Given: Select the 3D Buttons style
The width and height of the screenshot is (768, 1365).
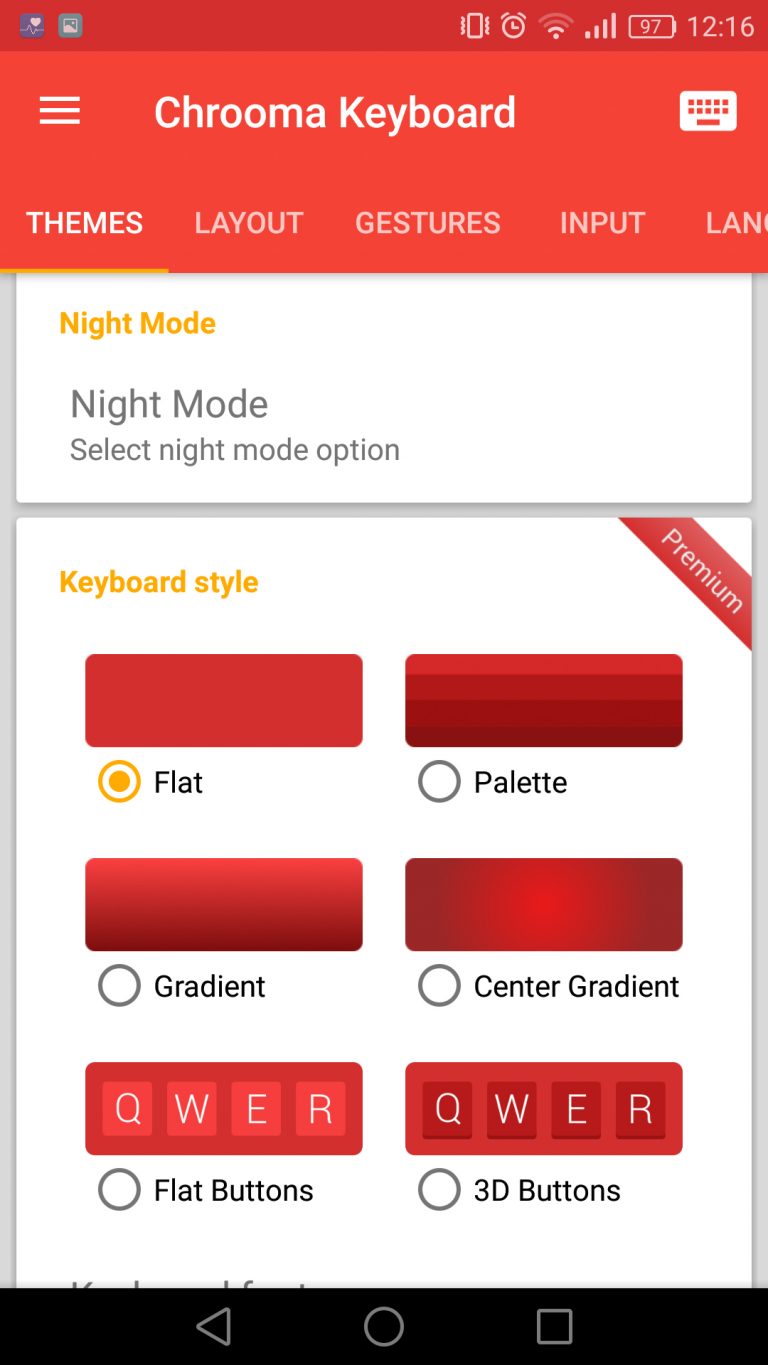Looking at the screenshot, I should click(440, 1190).
